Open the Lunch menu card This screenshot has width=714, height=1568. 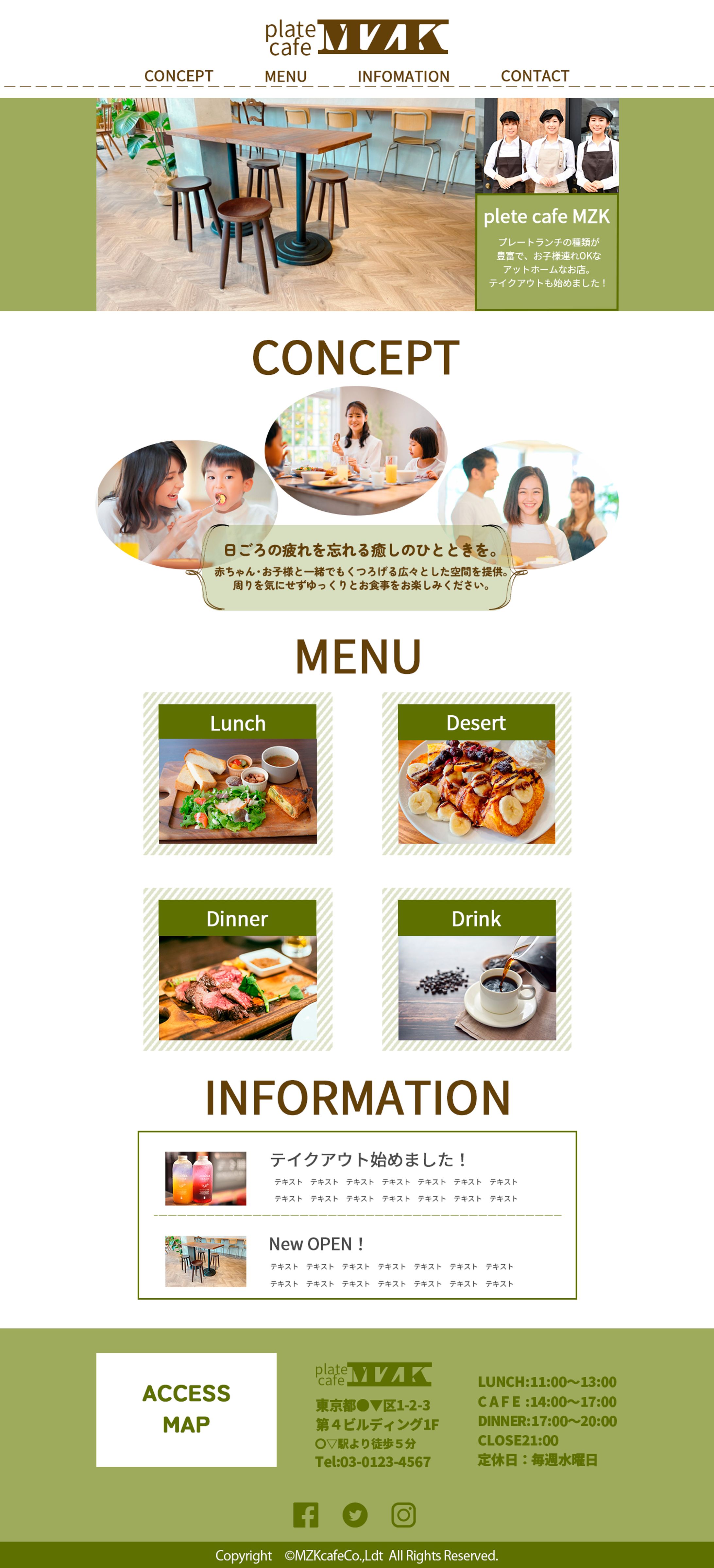237,774
